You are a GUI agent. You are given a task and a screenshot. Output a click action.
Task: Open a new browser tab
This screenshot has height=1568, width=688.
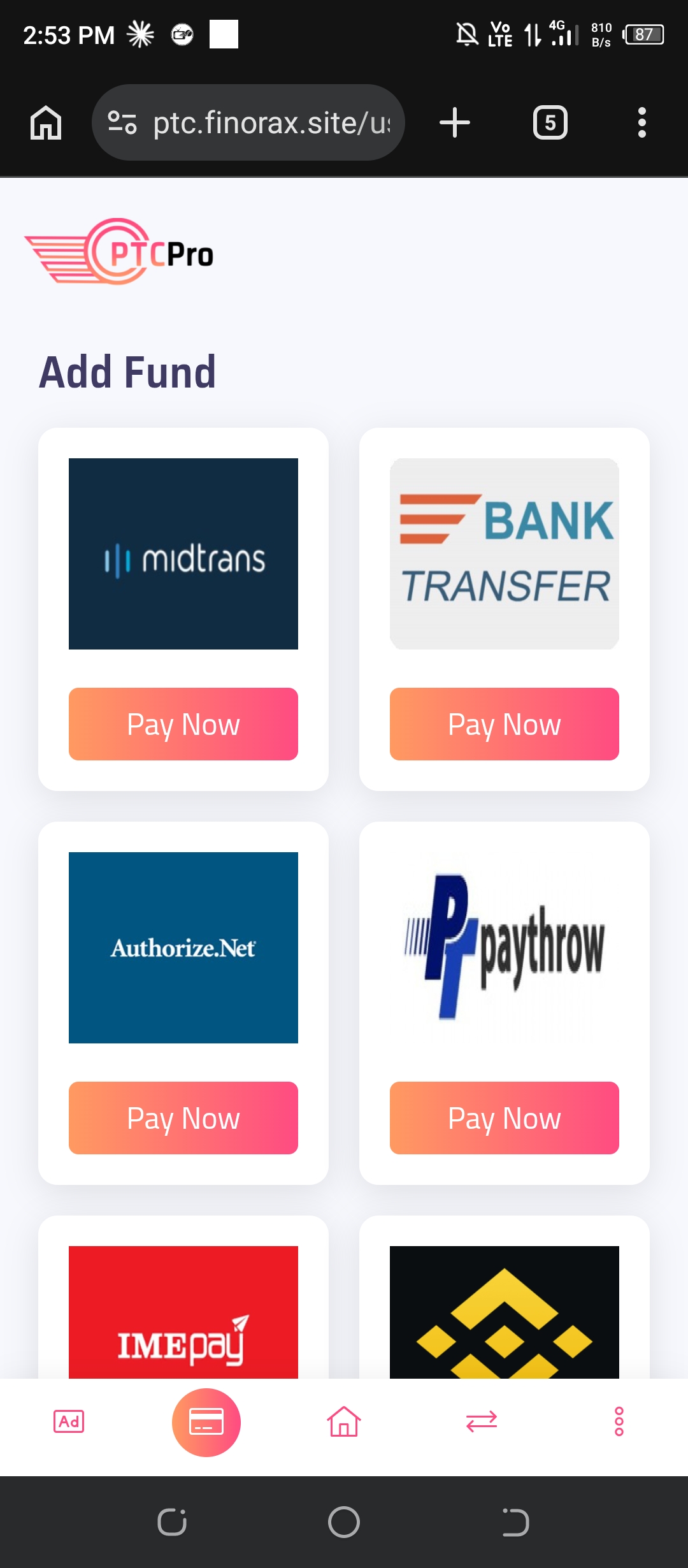pyautogui.click(x=455, y=122)
